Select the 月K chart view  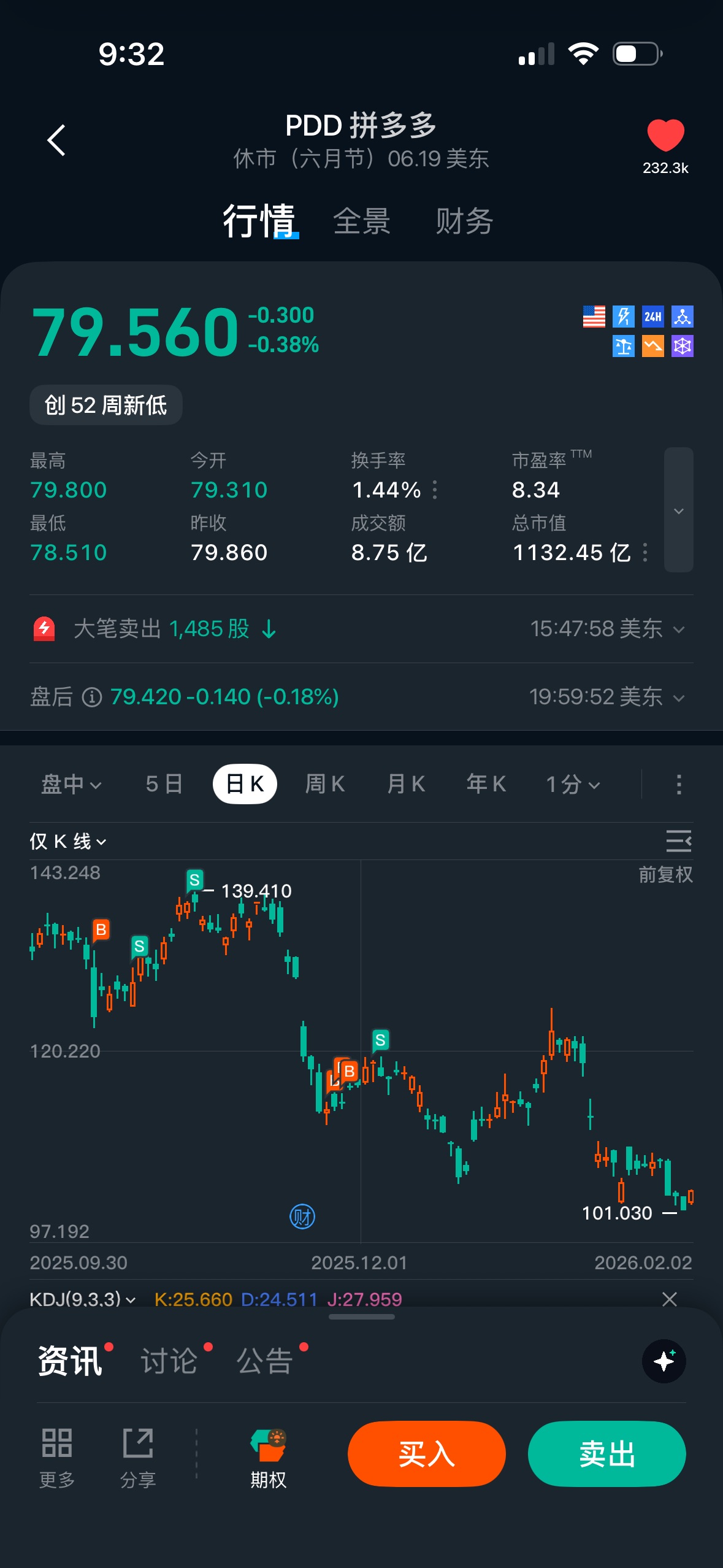[406, 784]
